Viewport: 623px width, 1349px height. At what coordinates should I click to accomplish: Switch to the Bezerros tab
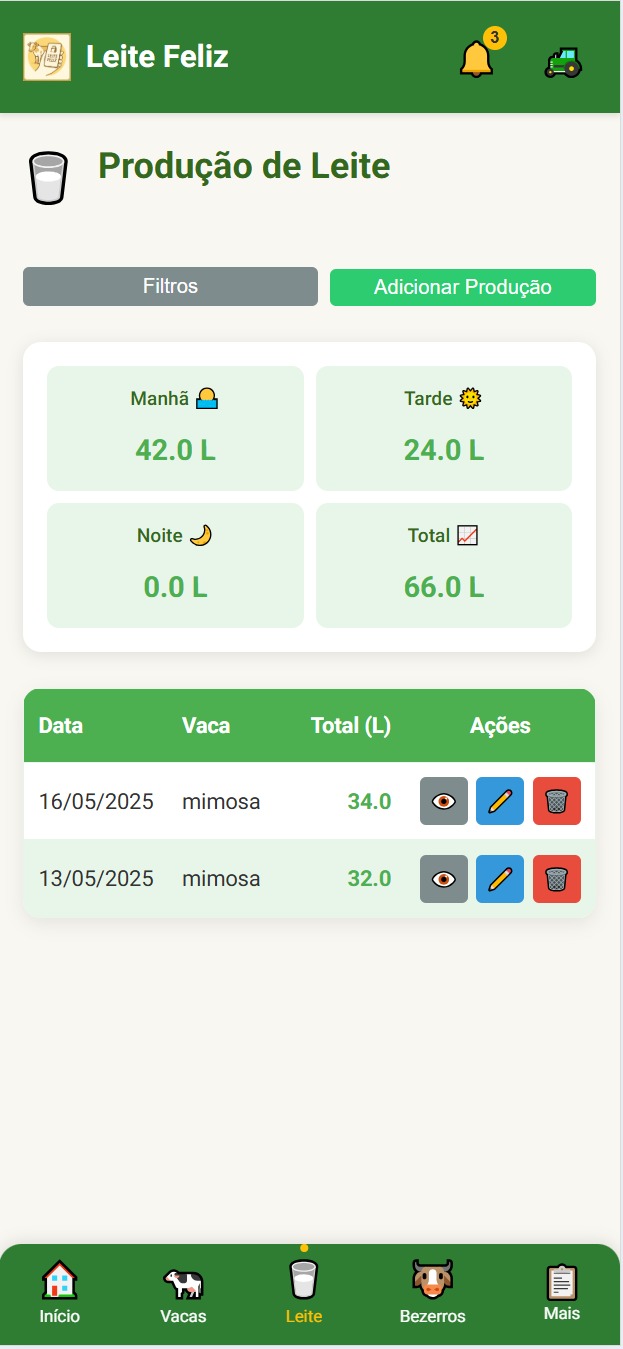[432, 1295]
